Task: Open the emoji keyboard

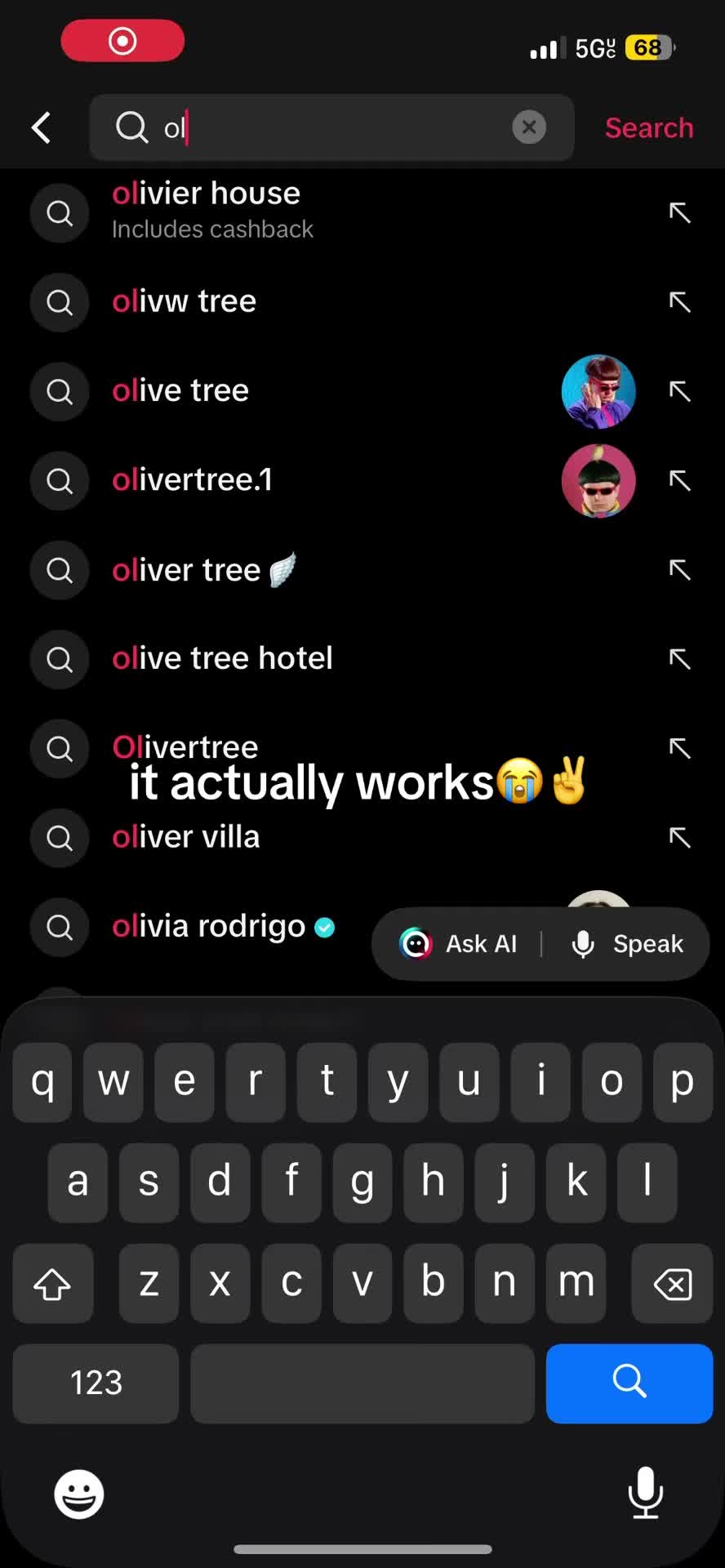Action: [x=79, y=1494]
